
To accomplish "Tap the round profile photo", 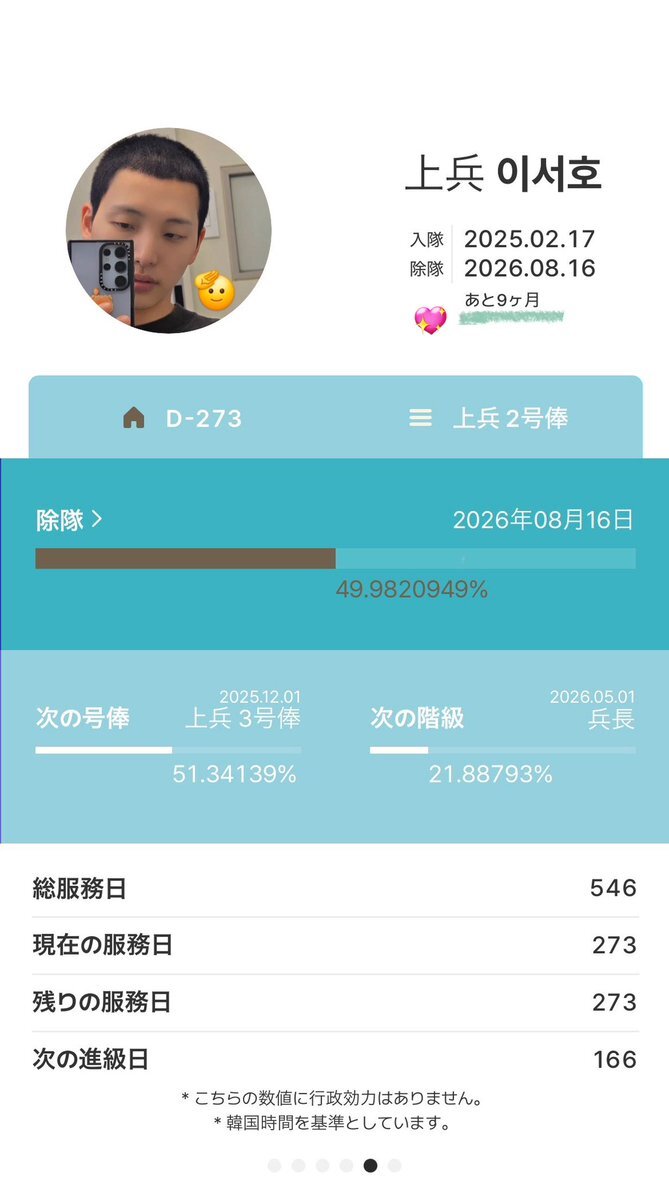I will click(x=168, y=230).
